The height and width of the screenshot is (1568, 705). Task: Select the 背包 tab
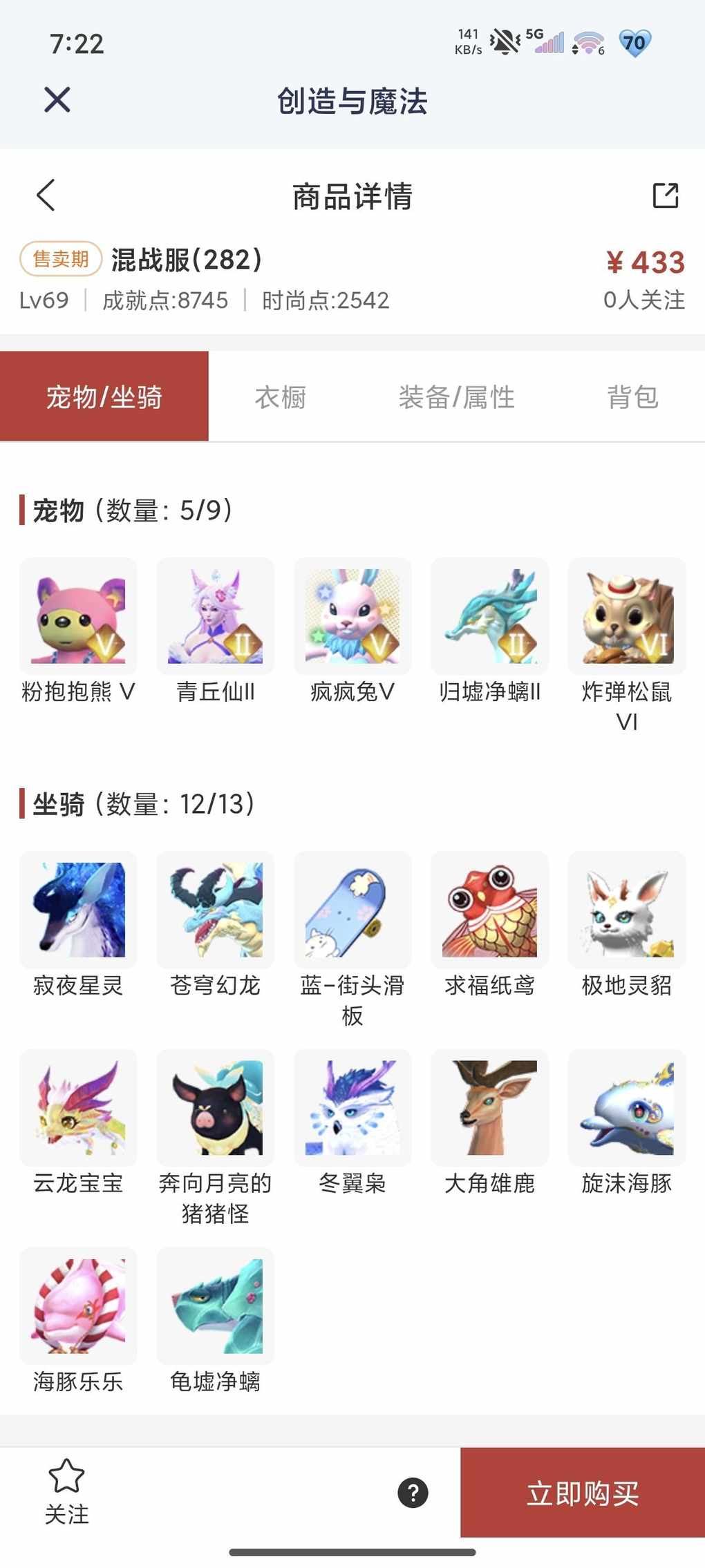click(x=632, y=397)
